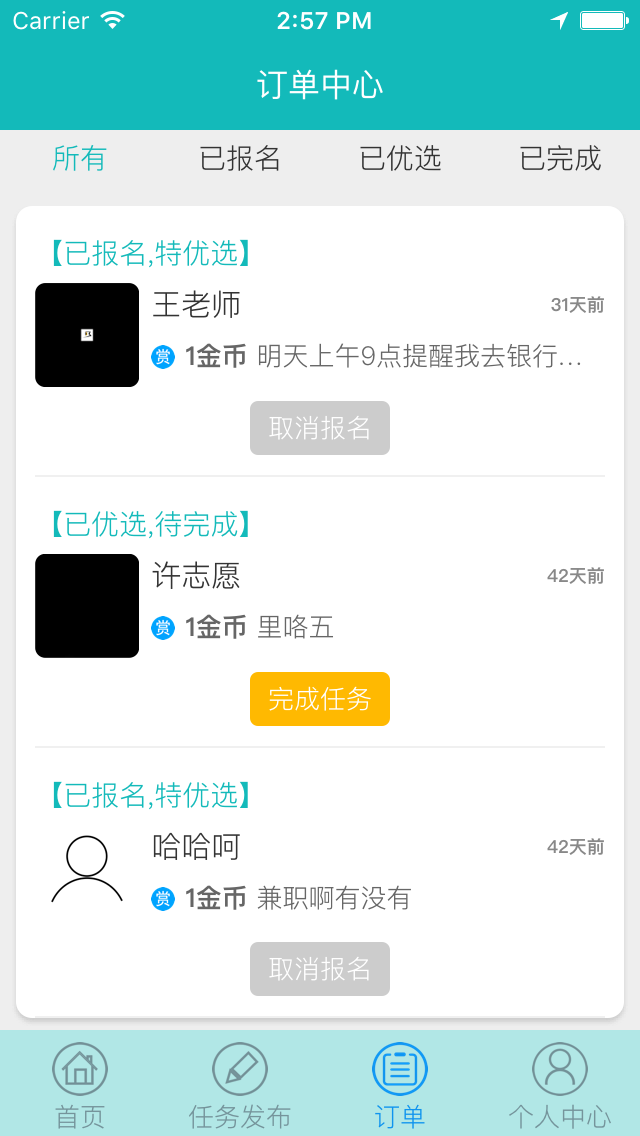The image size is (640, 1136).
Task: Show the 已优选 orders tab
Action: 400,158
